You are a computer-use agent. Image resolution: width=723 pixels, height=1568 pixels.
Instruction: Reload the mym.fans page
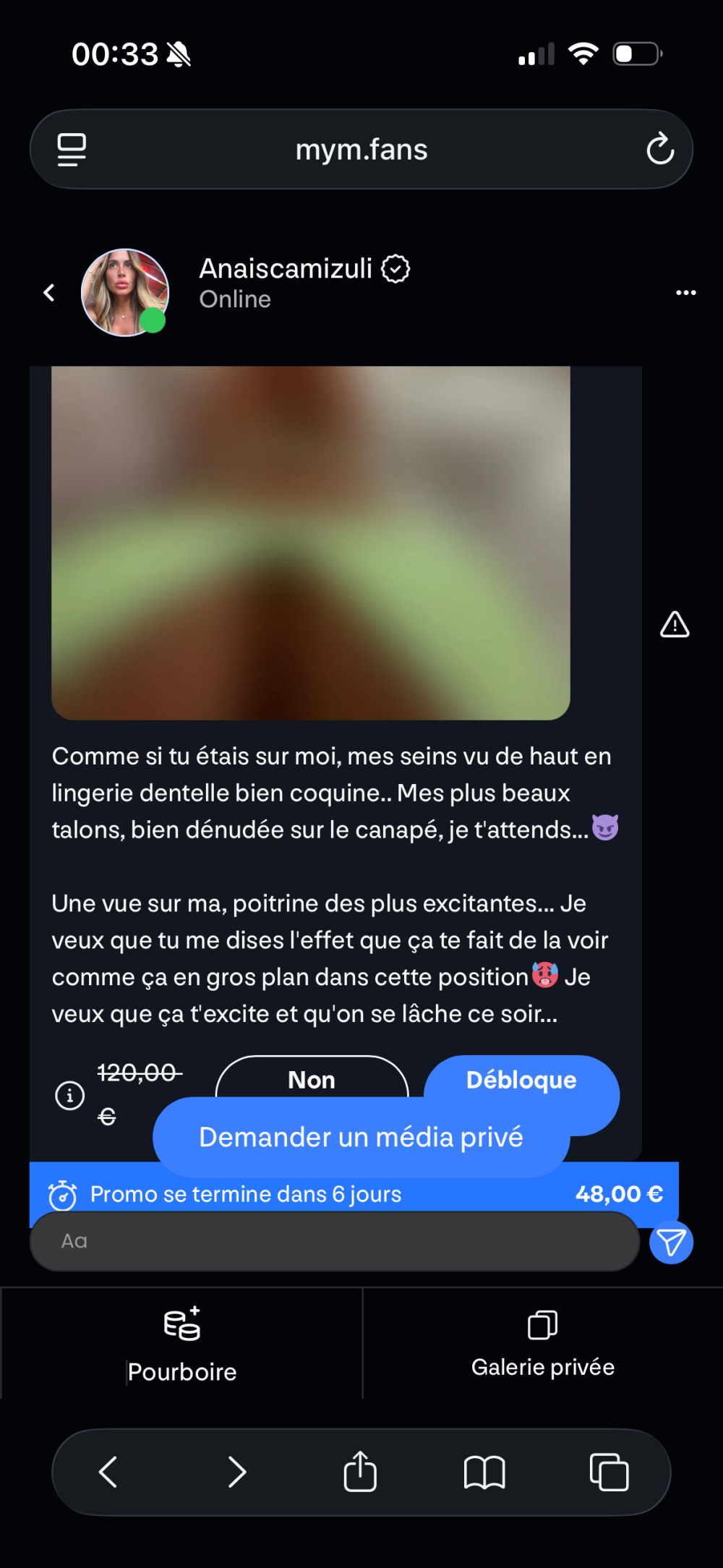coord(659,150)
